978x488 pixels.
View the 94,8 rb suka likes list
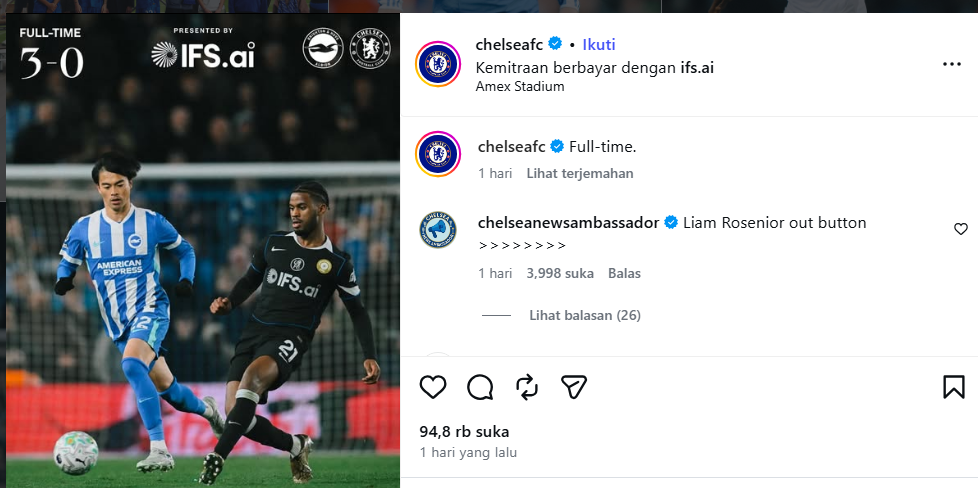click(464, 432)
